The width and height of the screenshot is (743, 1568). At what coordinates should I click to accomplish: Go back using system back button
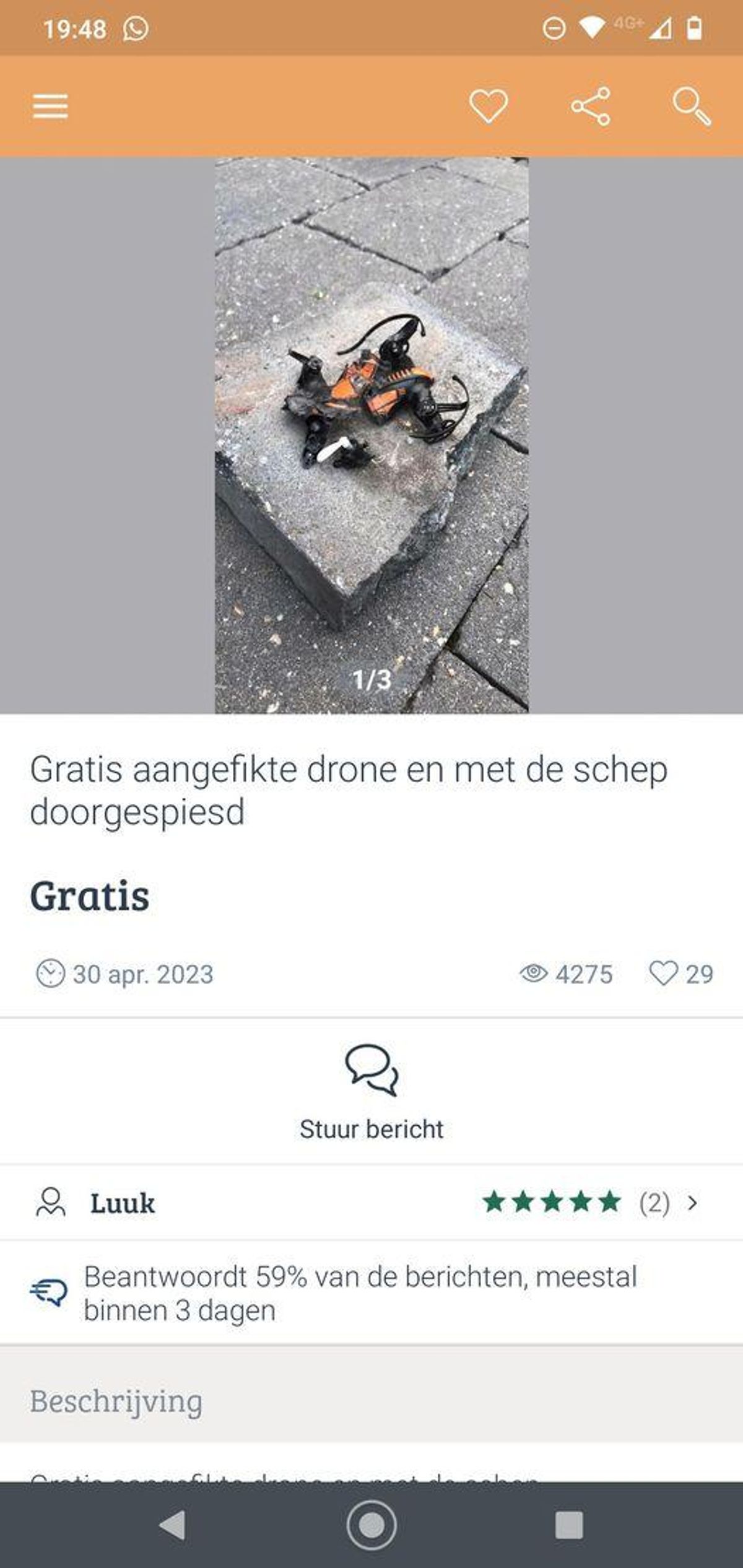point(173,1525)
